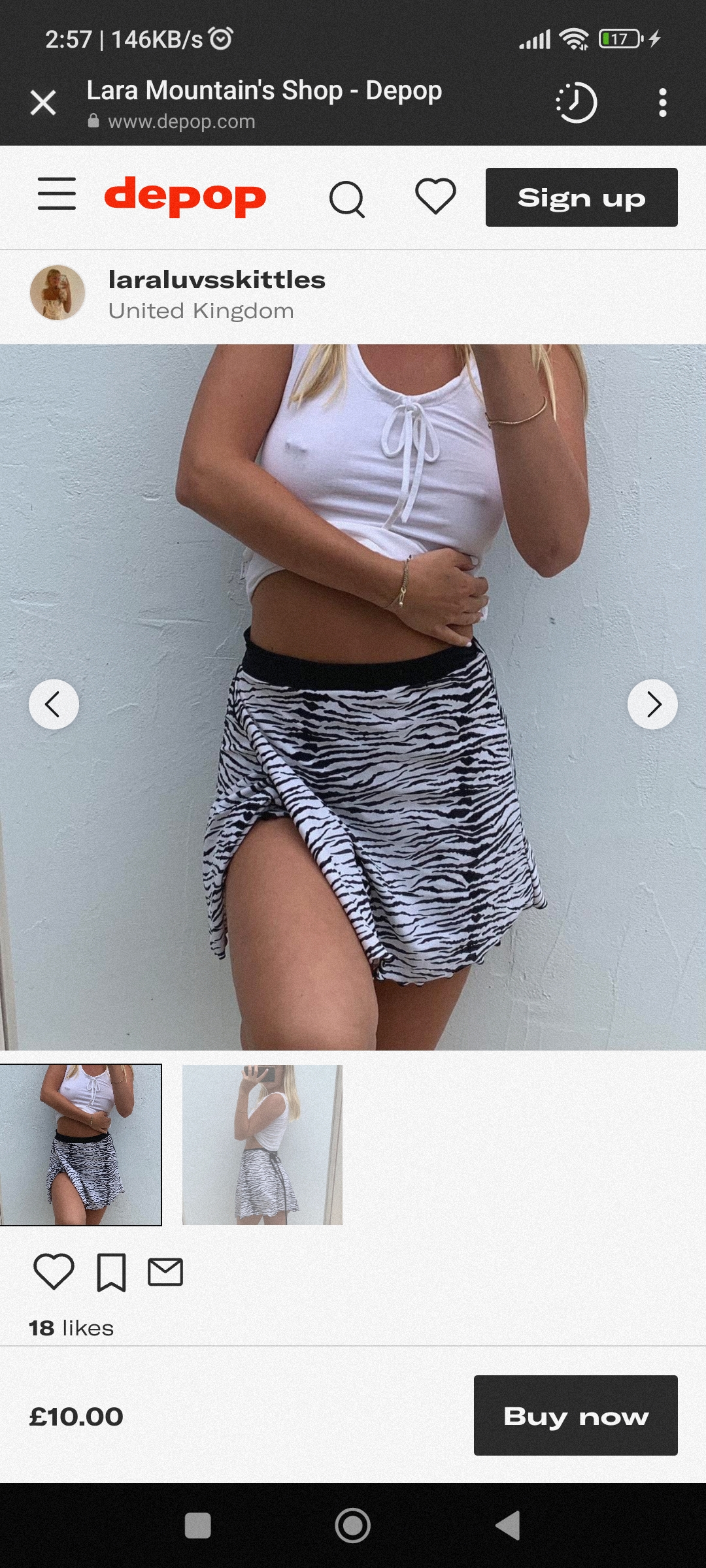706x1568 pixels.
Task: Close the in-app browser tab
Action: coord(43,103)
